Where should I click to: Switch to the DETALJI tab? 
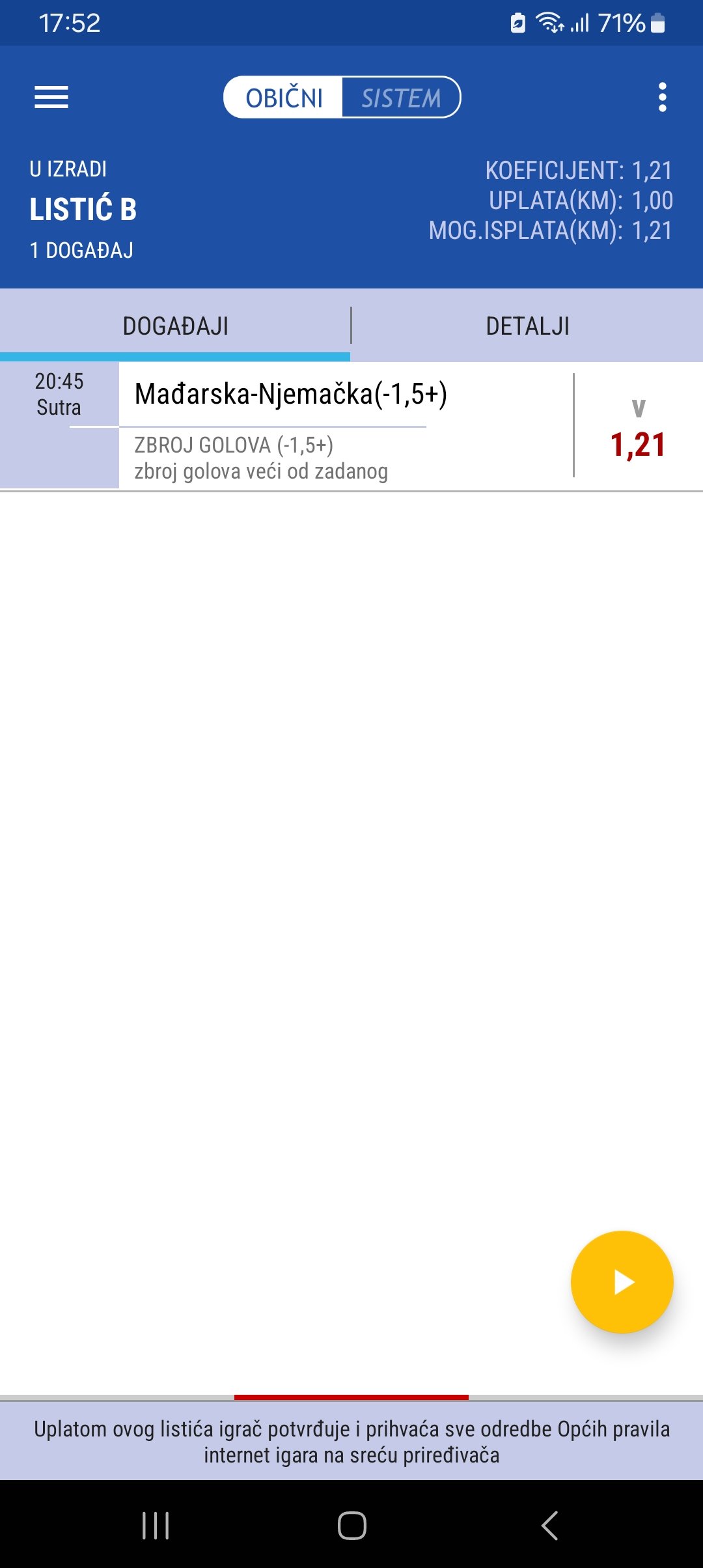coord(527,326)
